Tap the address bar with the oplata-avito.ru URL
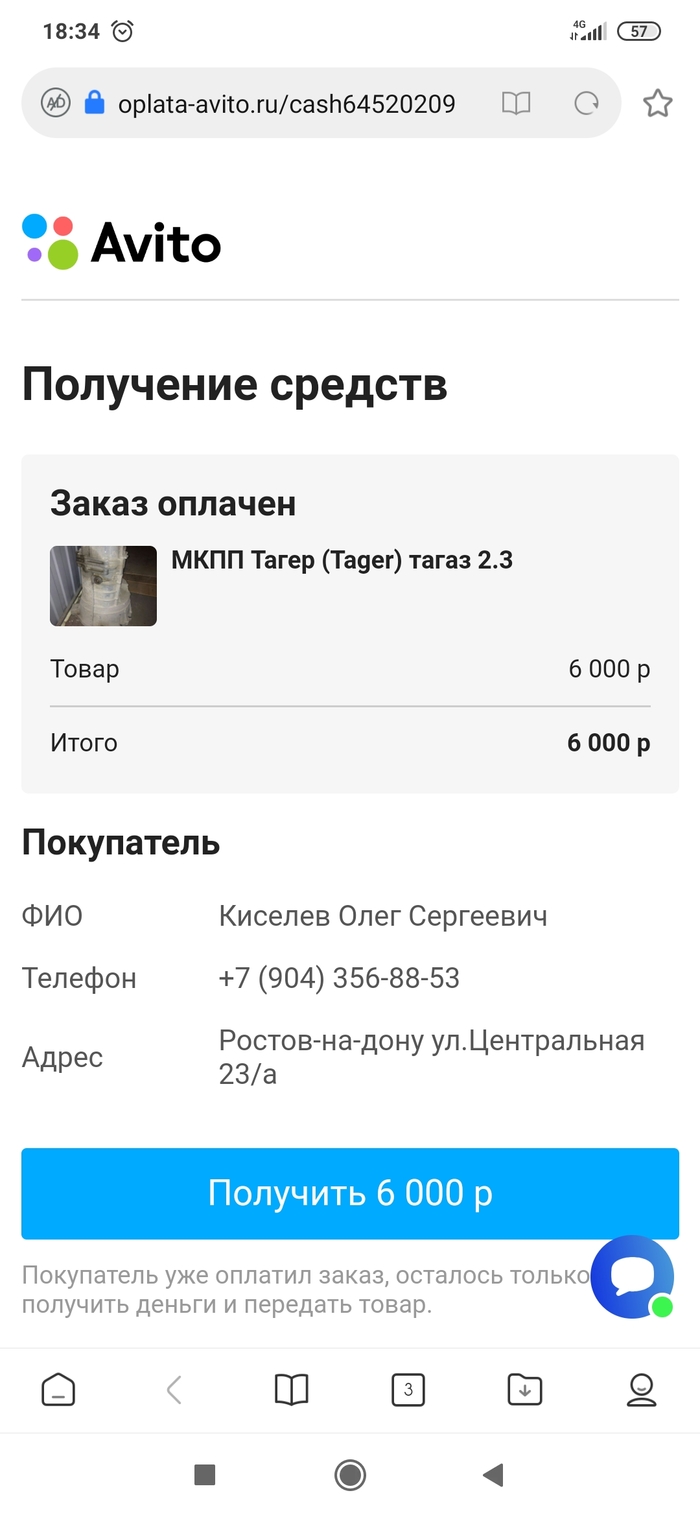This screenshot has width=700, height=1517. (286, 103)
